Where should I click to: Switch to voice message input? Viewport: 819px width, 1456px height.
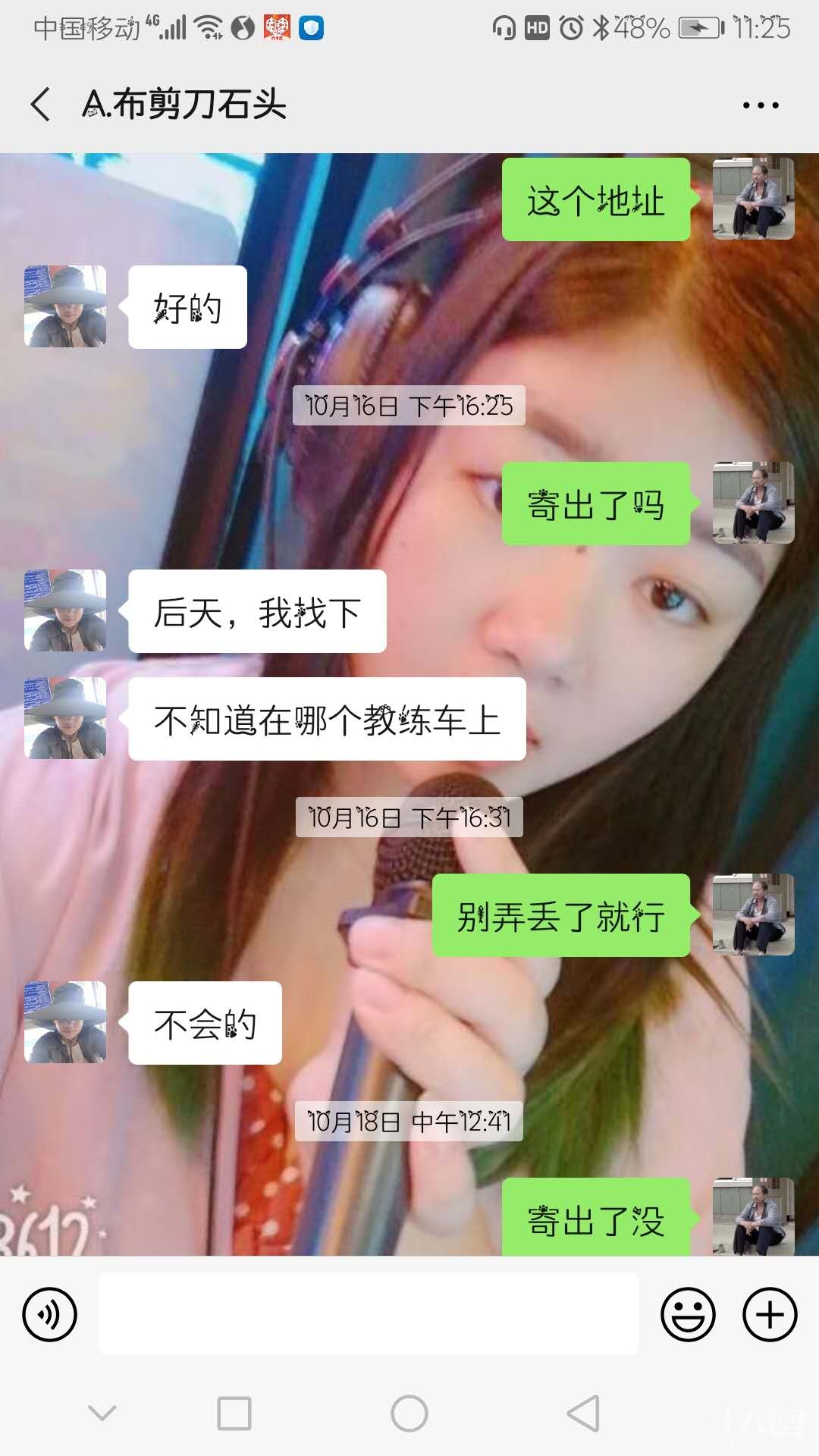(x=49, y=1314)
